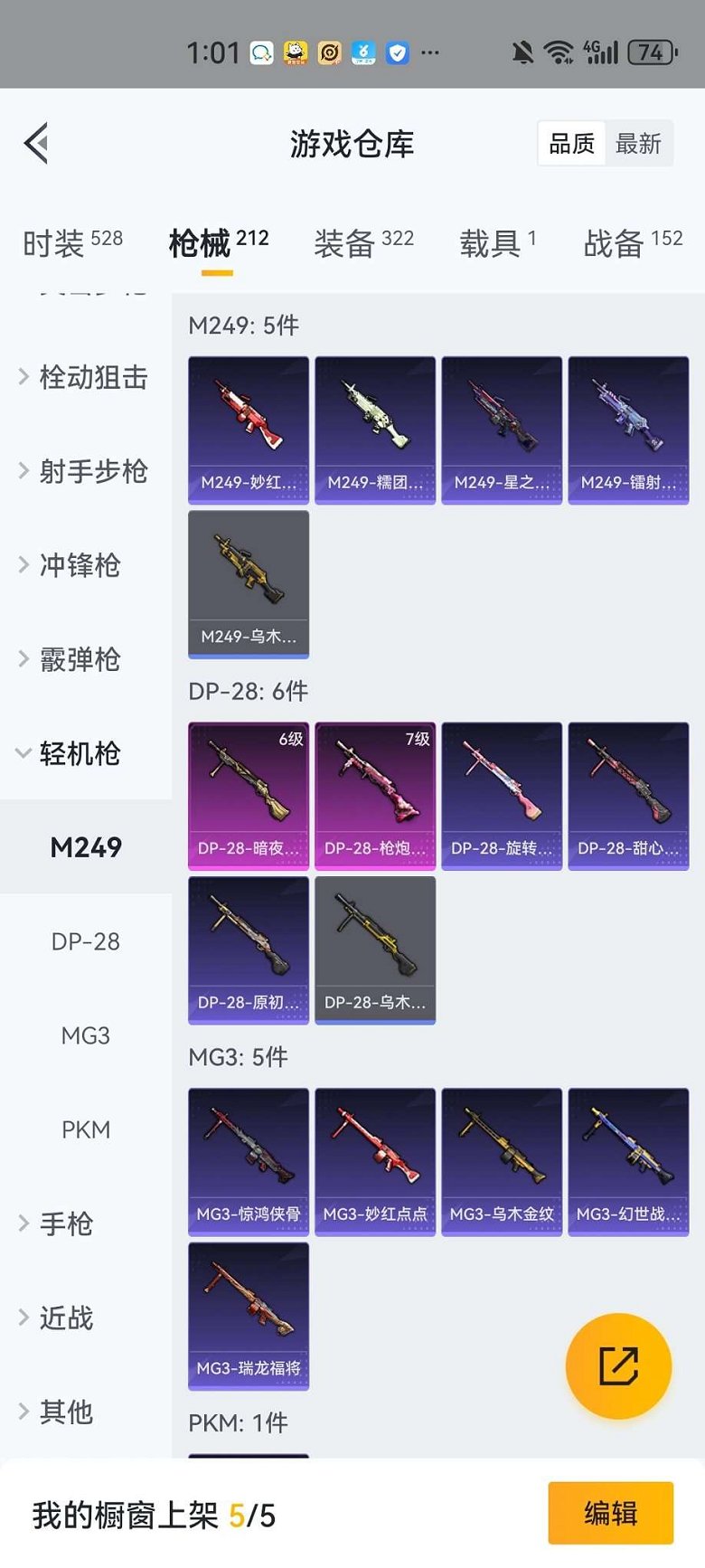This screenshot has width=705, height=1568.
Task: Open the M249-乌木 skin tile
Action: pos(249,583)
